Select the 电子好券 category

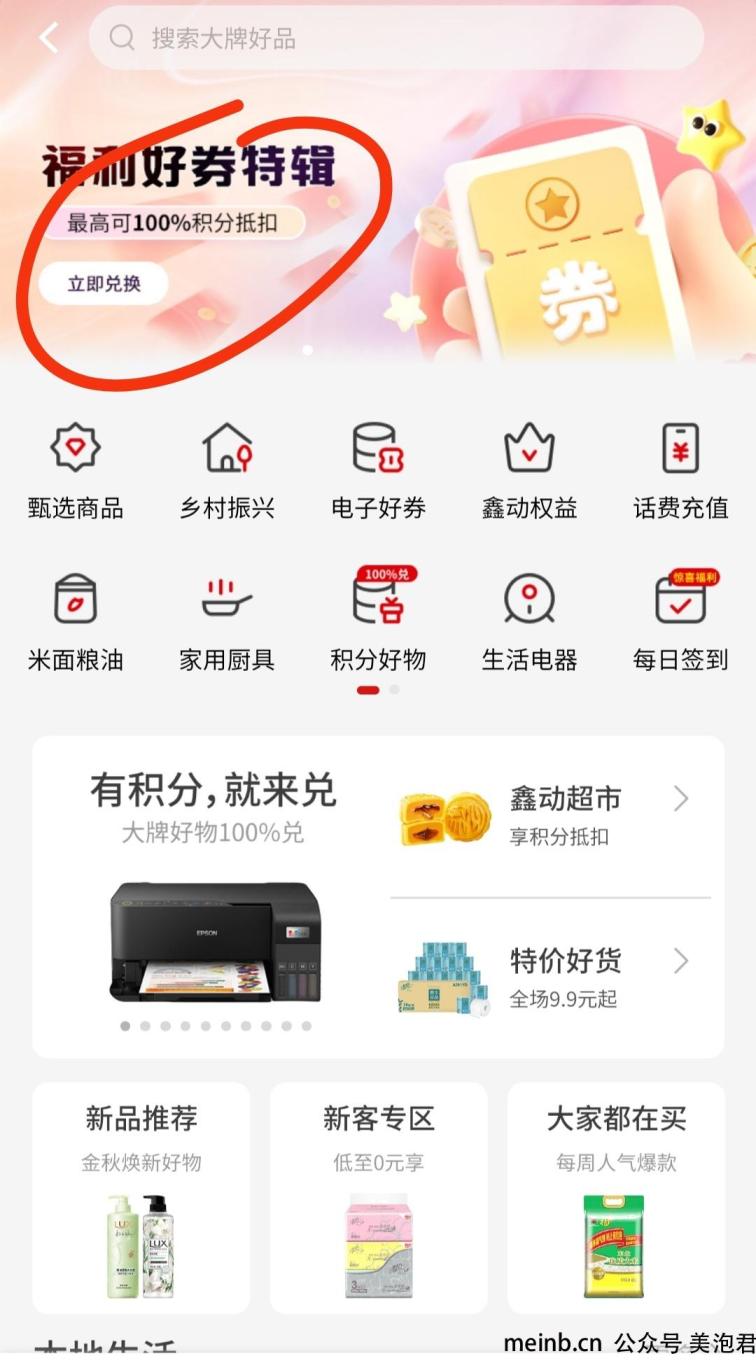click(x=378, y=470)
